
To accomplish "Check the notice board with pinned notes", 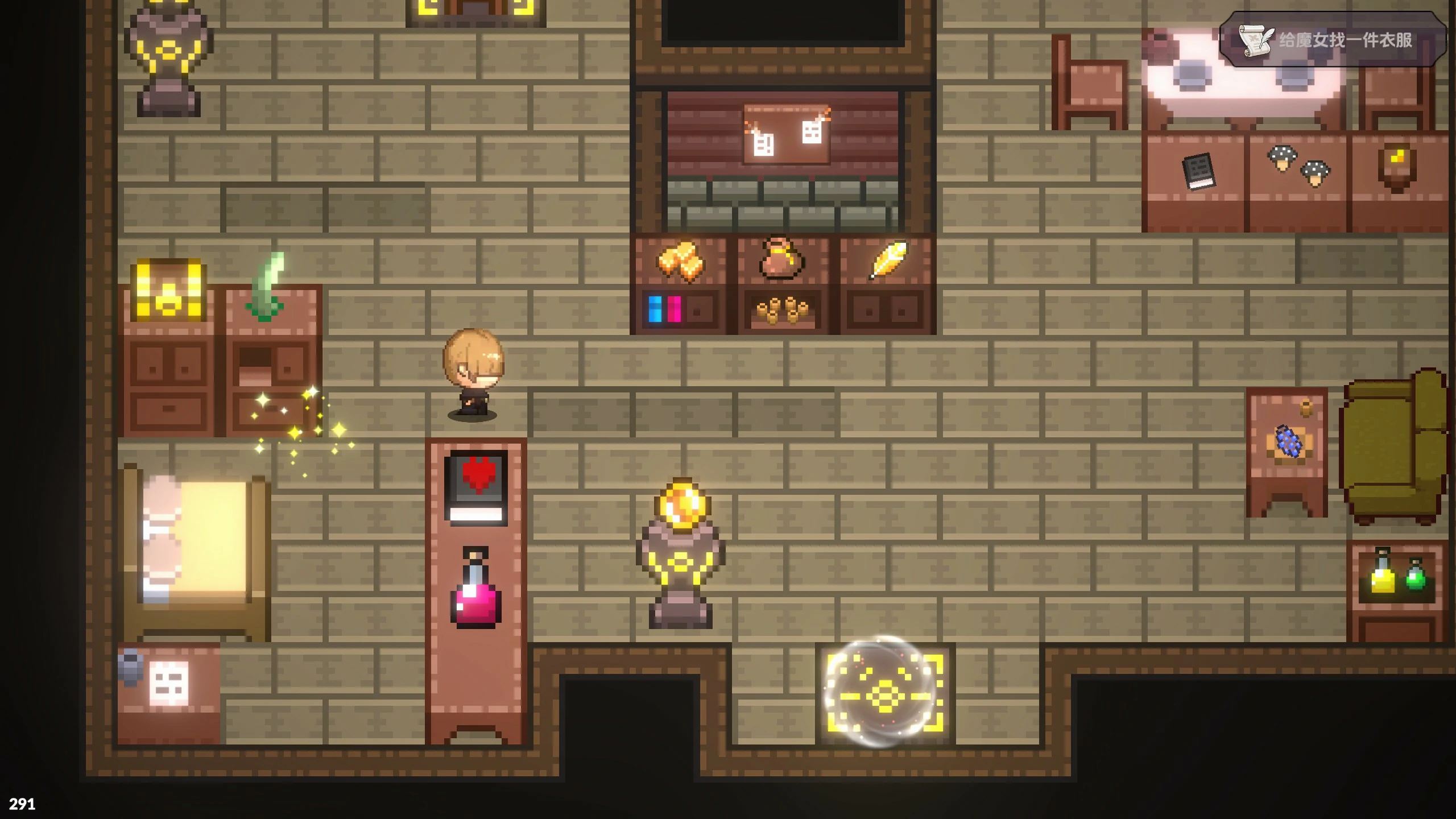I will click(787, 135).
